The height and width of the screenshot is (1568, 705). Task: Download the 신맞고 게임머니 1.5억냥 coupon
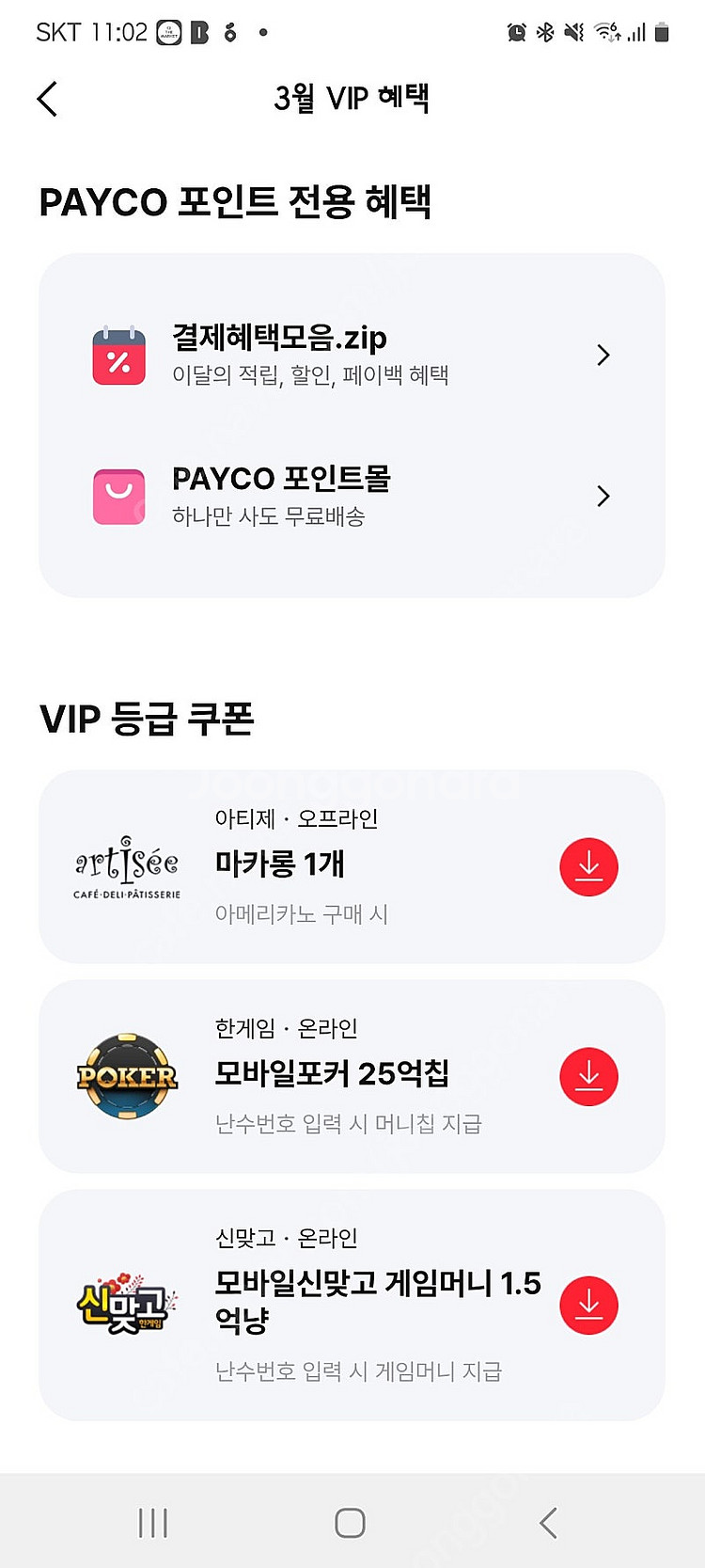coord(588,1305)
